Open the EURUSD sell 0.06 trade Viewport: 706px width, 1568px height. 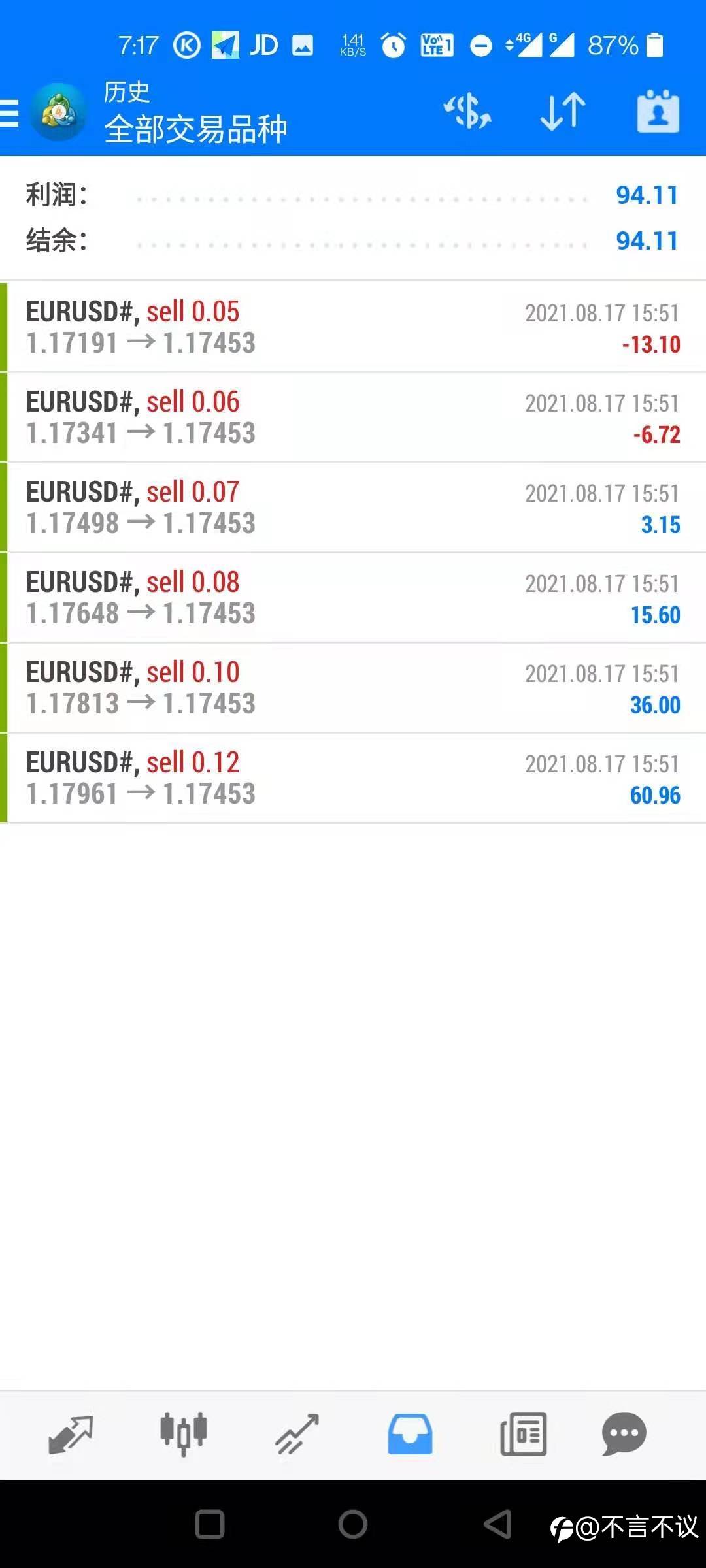(x=353, y=417)
